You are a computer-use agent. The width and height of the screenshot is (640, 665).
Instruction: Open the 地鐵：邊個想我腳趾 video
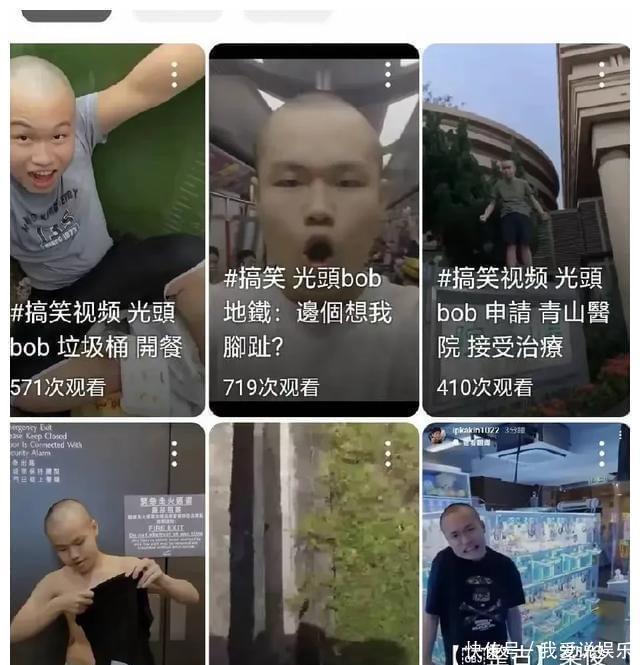coord(313,230)
